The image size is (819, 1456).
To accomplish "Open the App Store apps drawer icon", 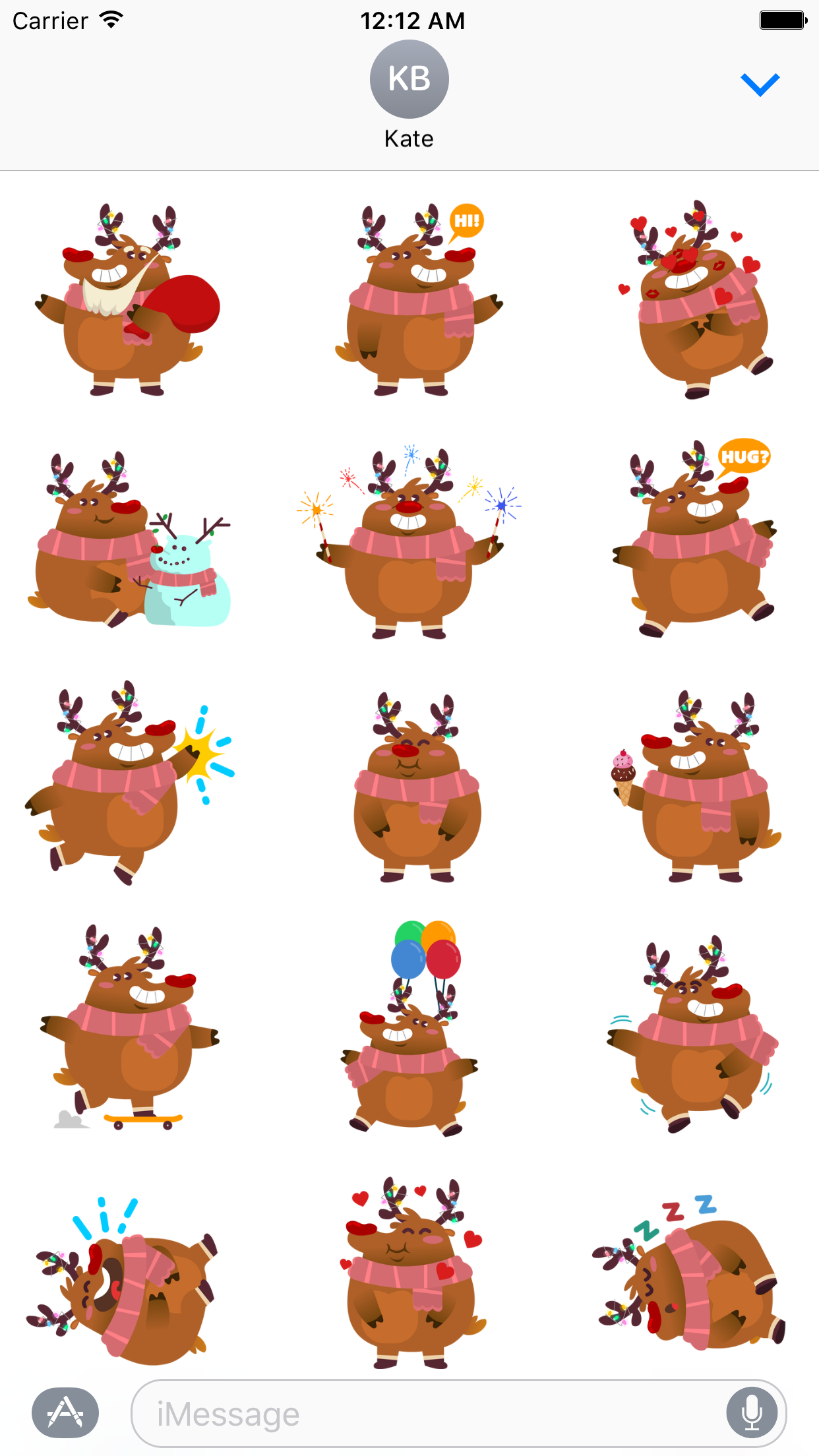I will click(x=65, y=1412).
